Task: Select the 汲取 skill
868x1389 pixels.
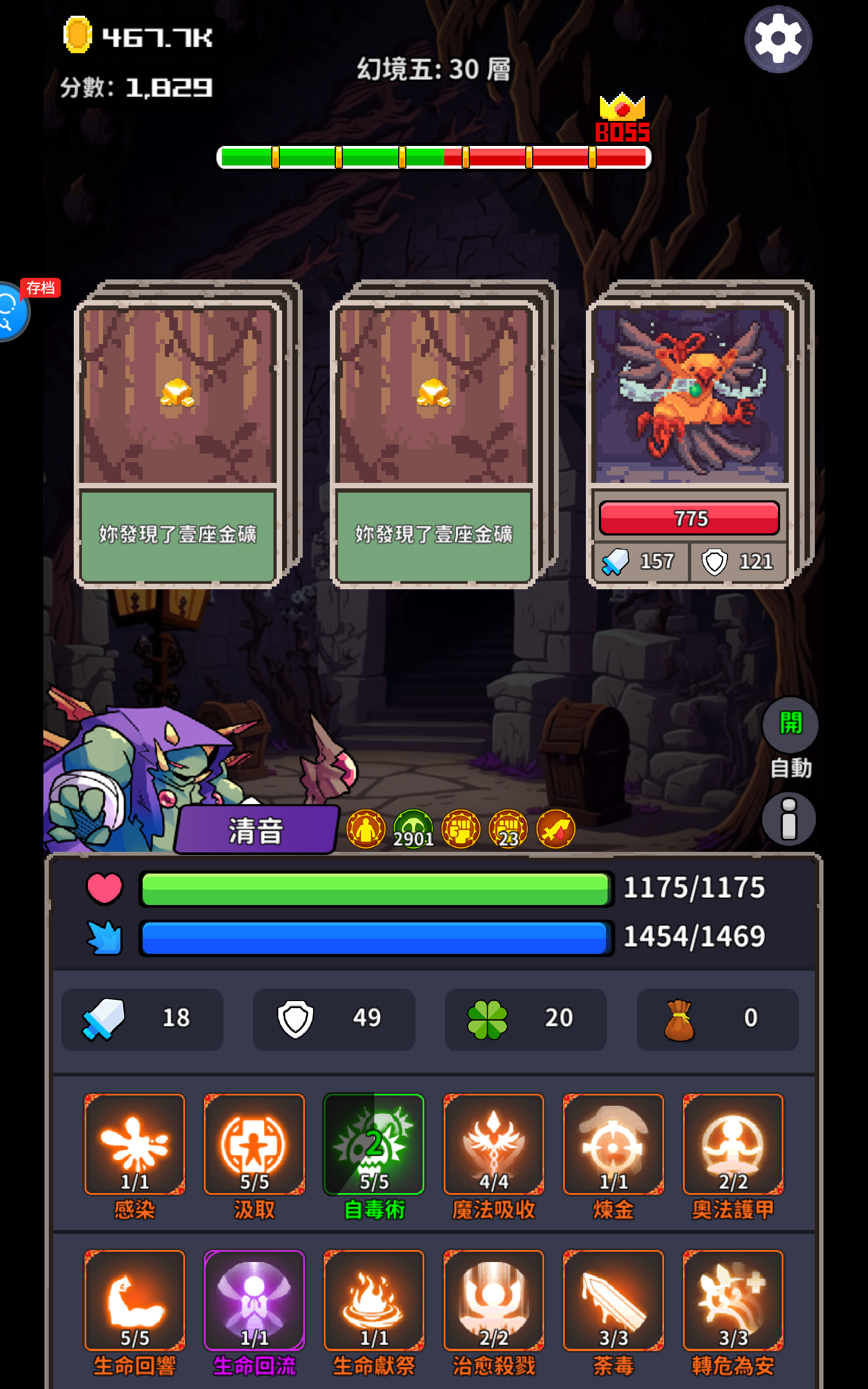Action: tap(254, 1144)
